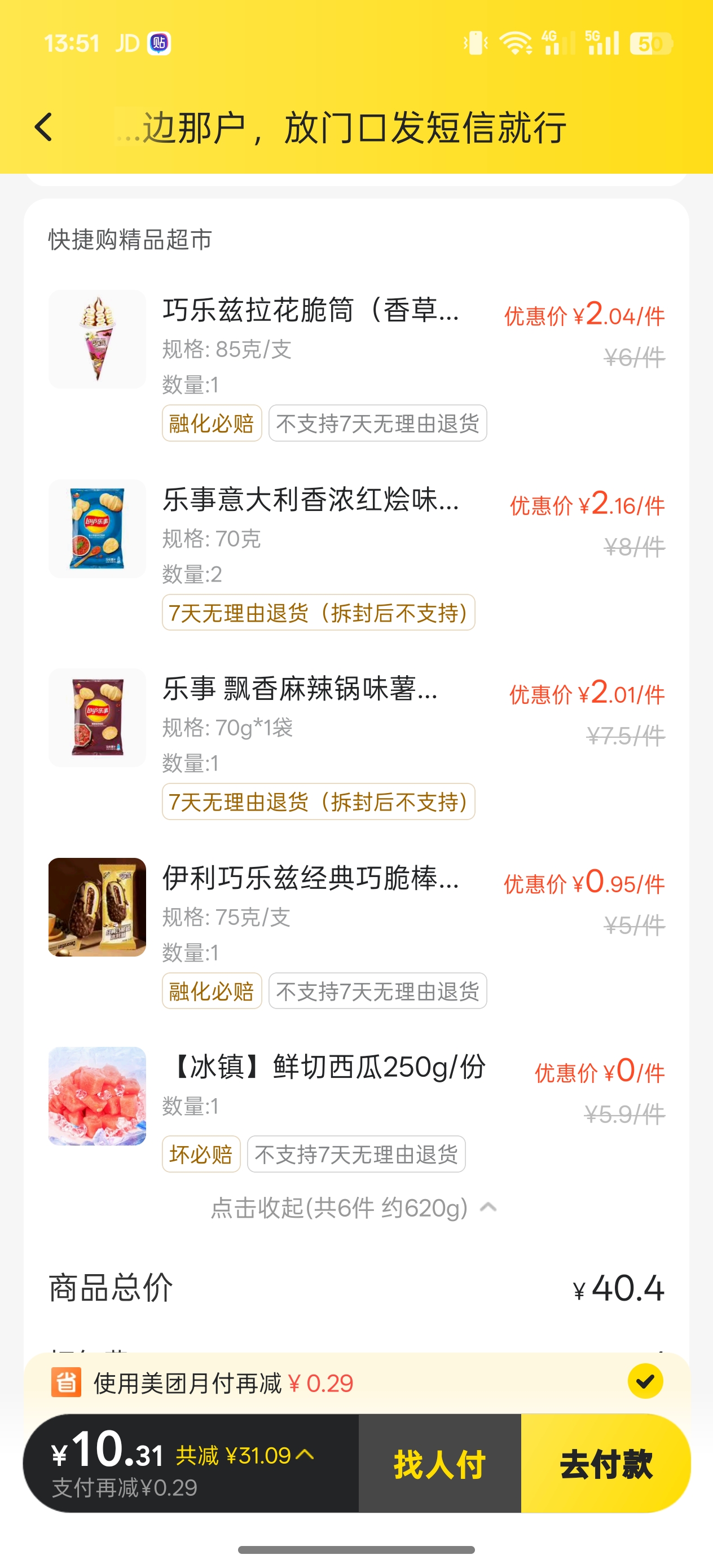View 乐事飘香麻辣锅味 chips item
This screenshot has width=713, height=1568.
(300, 690)
